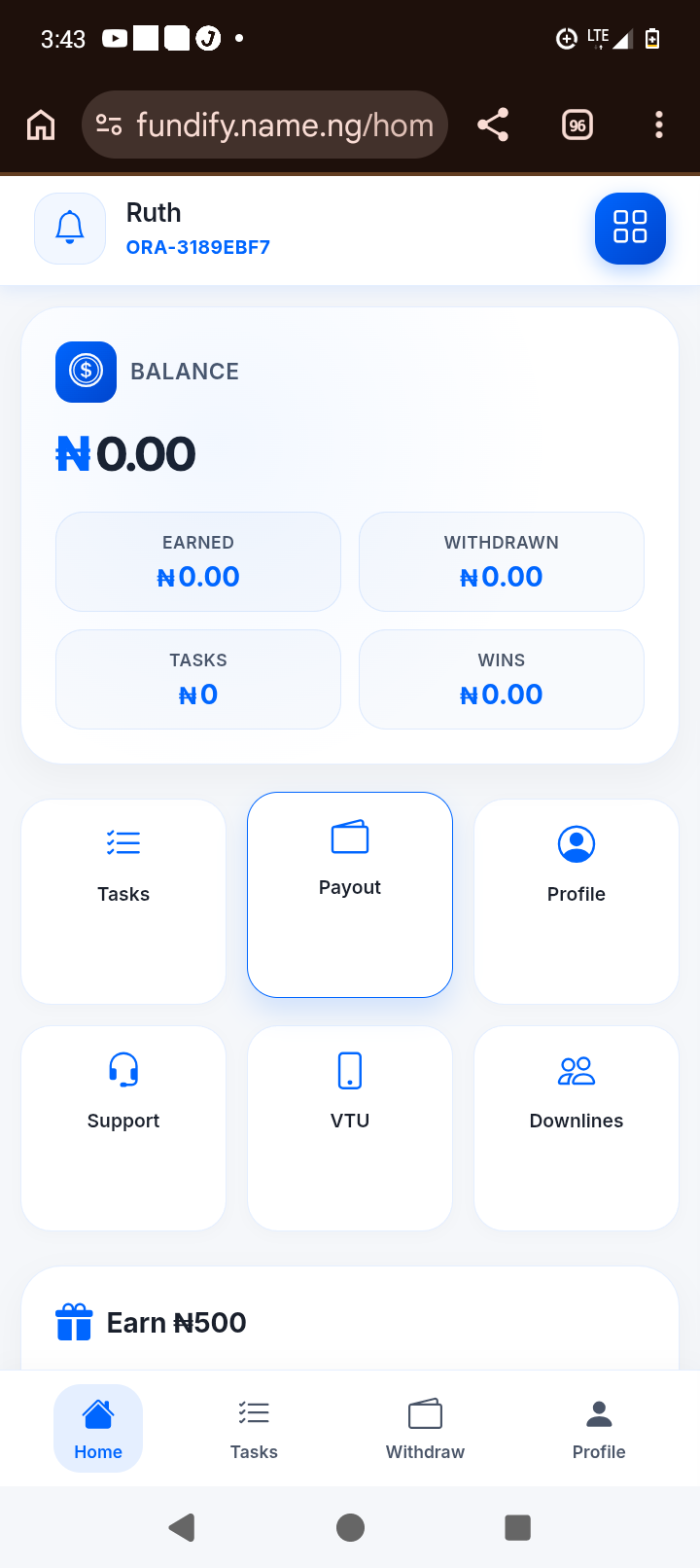Open the Payout card
Image resolution: width=700 pixels, height=1568 pixels.
350,895
